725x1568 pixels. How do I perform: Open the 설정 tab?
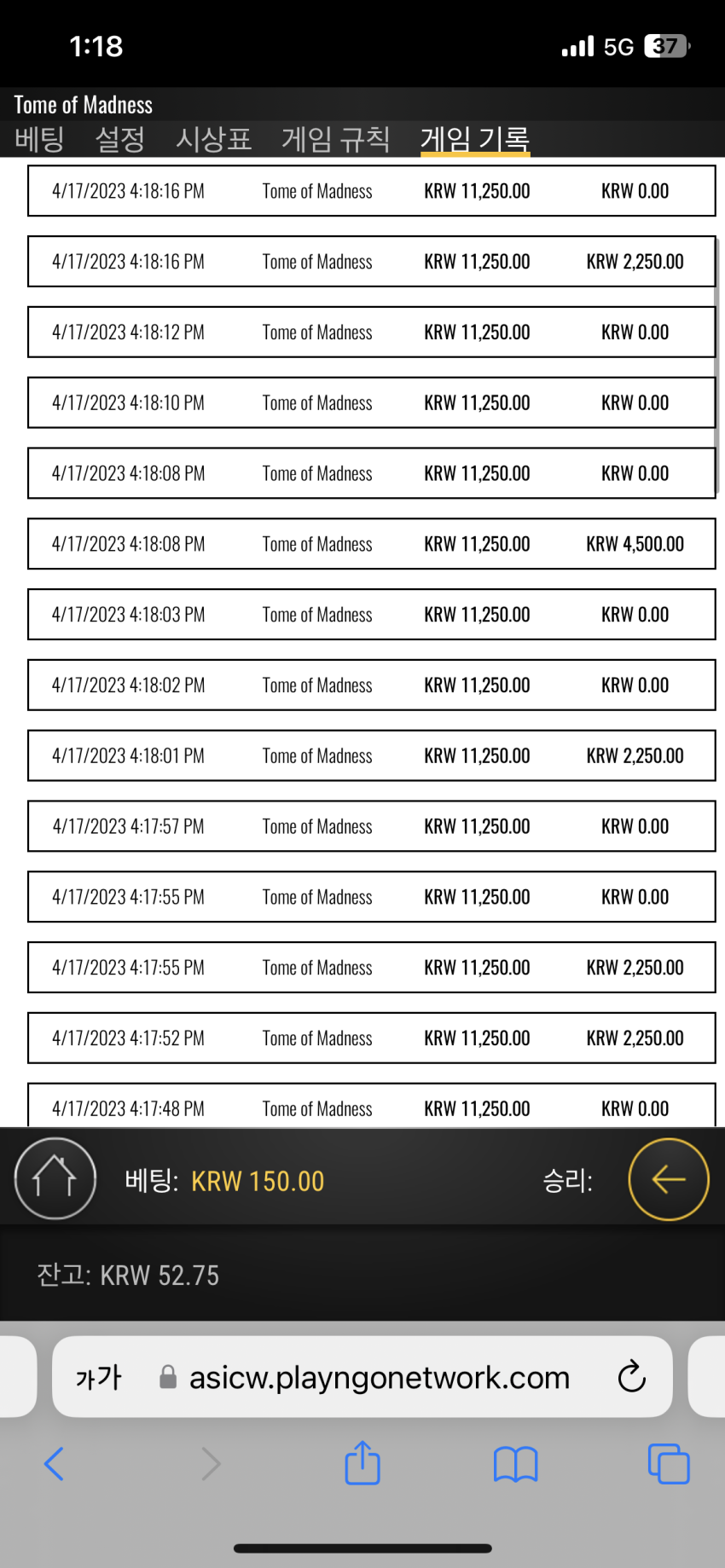[x=119, y=139]
